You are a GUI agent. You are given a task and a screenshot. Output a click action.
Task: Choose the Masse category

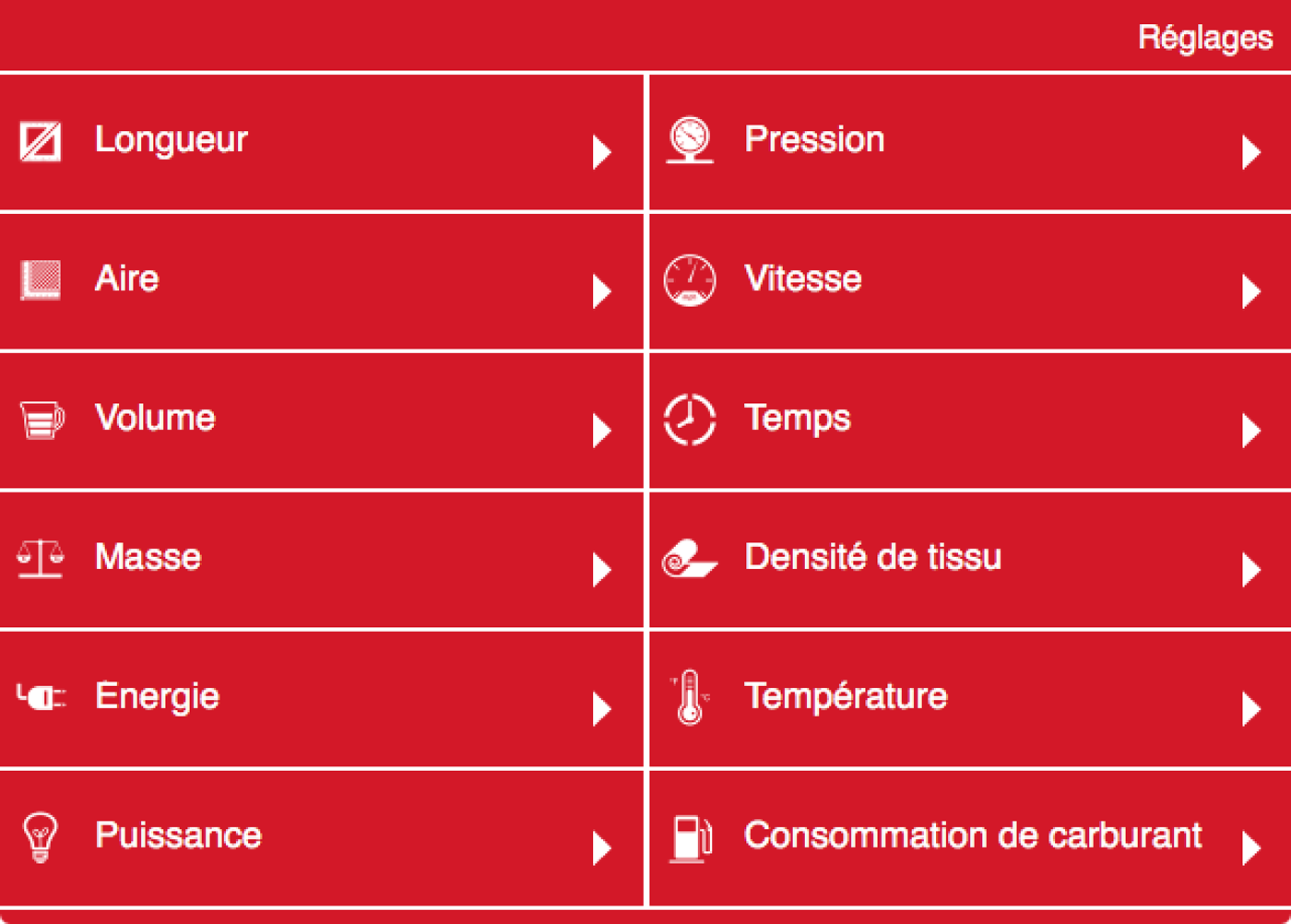coord(321,560)
